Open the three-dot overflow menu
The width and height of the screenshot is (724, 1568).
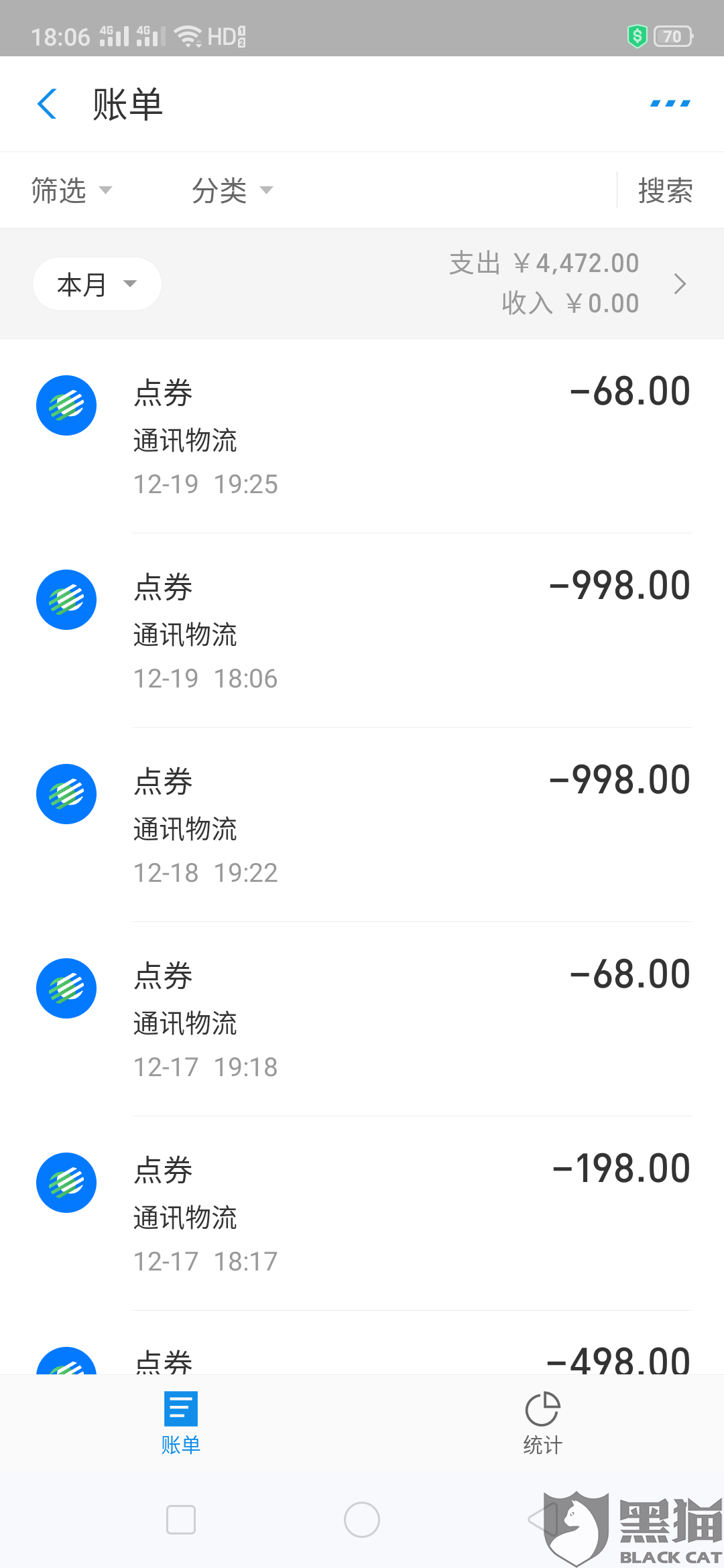pos(670,103)
